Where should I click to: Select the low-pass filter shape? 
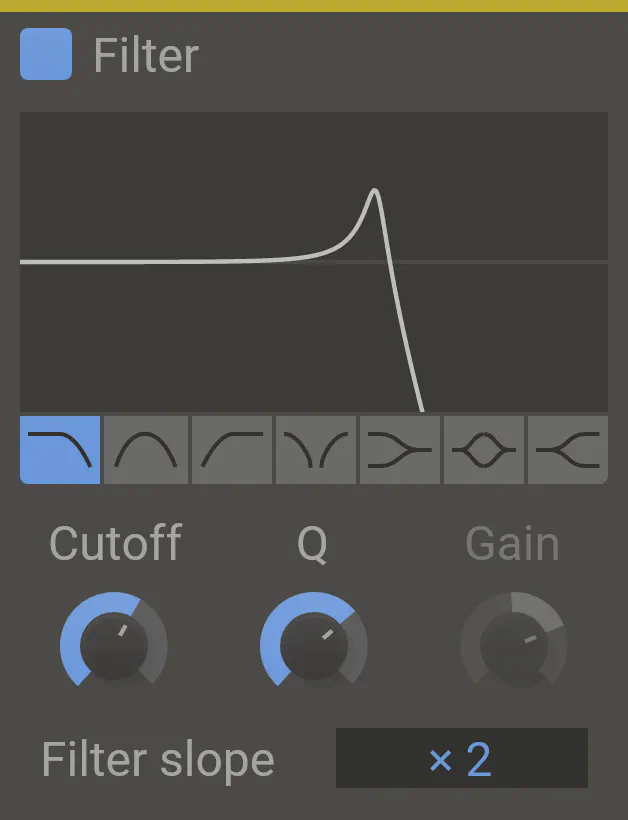[60, 450]
